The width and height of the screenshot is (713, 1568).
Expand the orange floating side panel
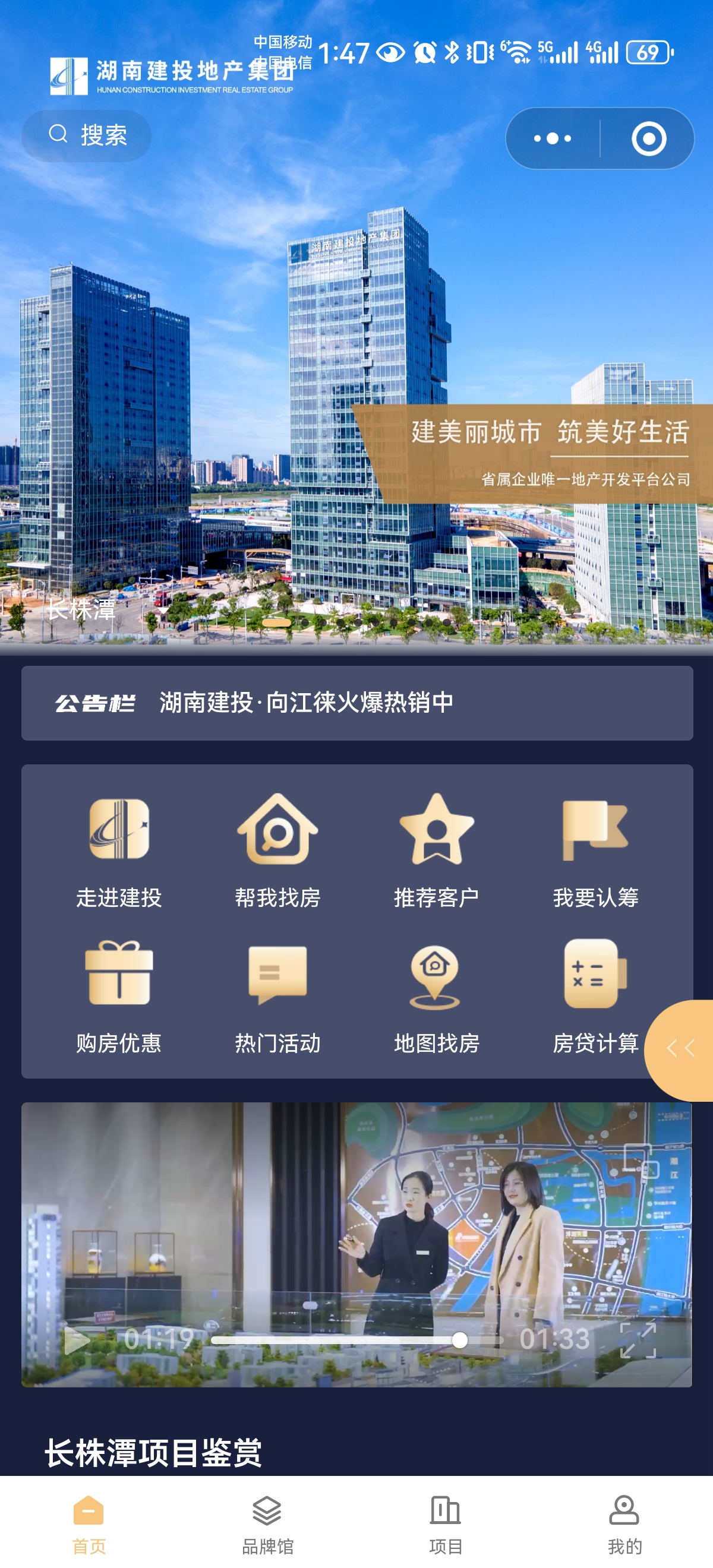point(681,1048)
